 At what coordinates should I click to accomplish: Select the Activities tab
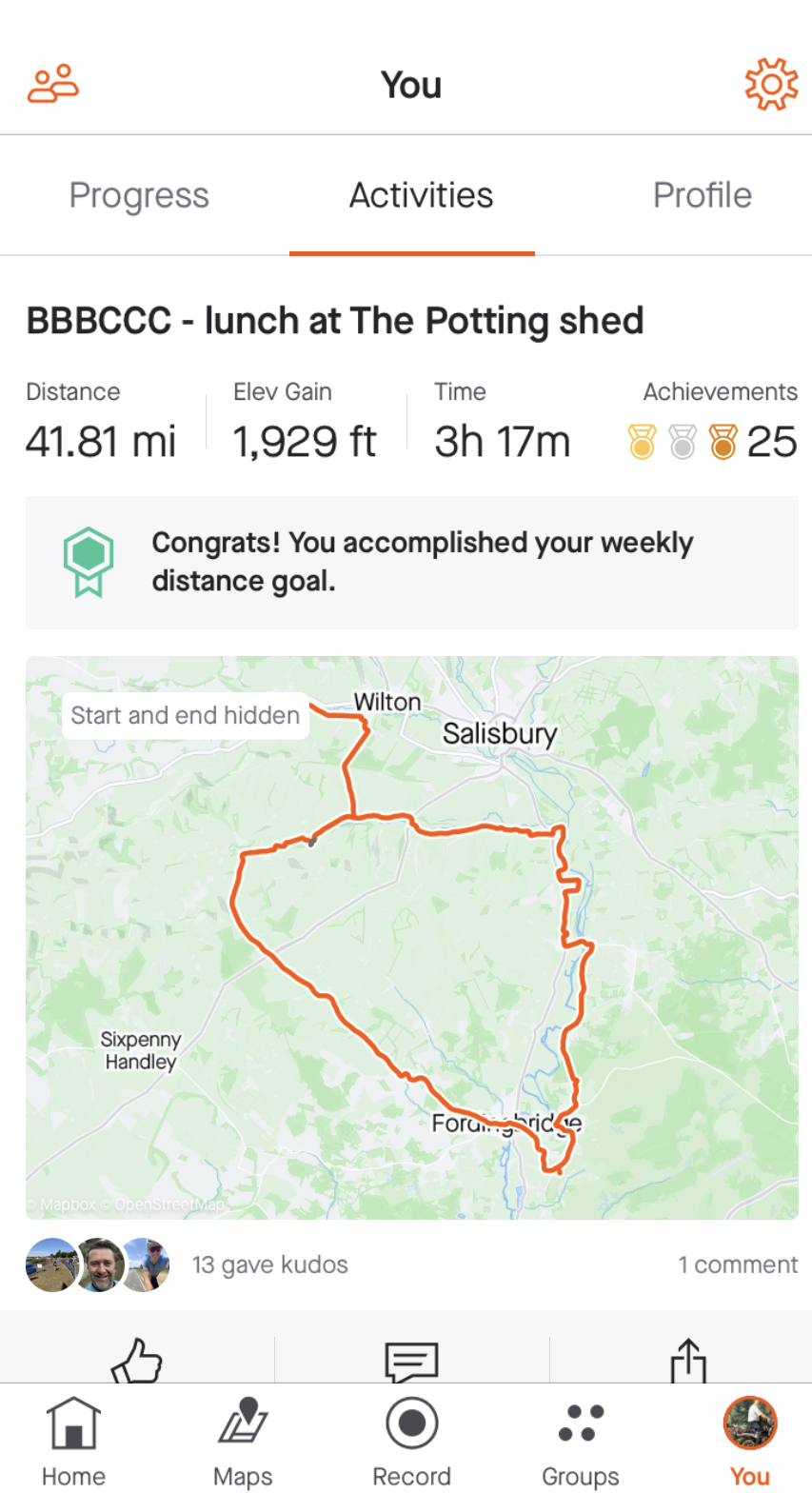(421, 195)
